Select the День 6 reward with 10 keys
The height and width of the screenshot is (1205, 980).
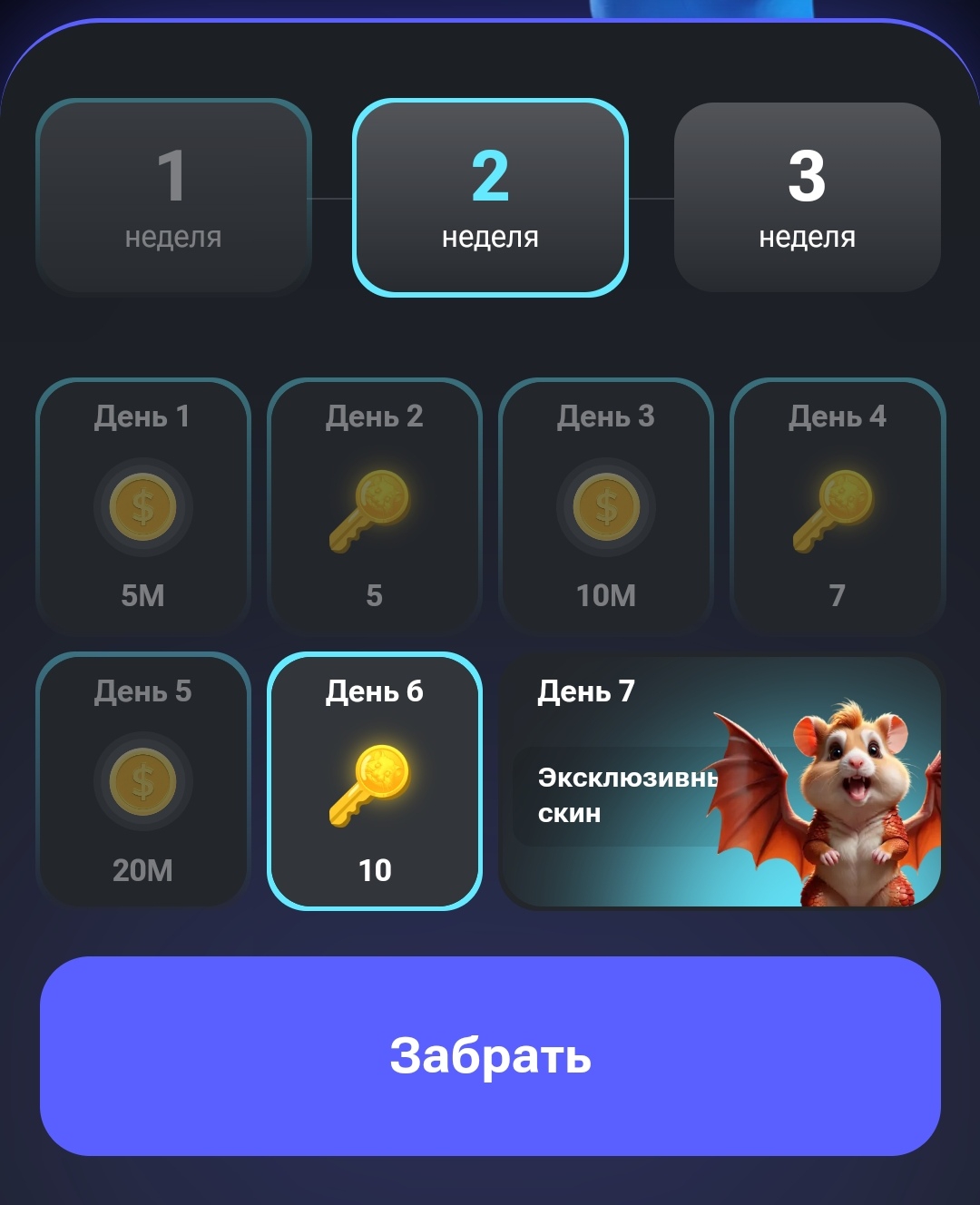pos(374,780)
